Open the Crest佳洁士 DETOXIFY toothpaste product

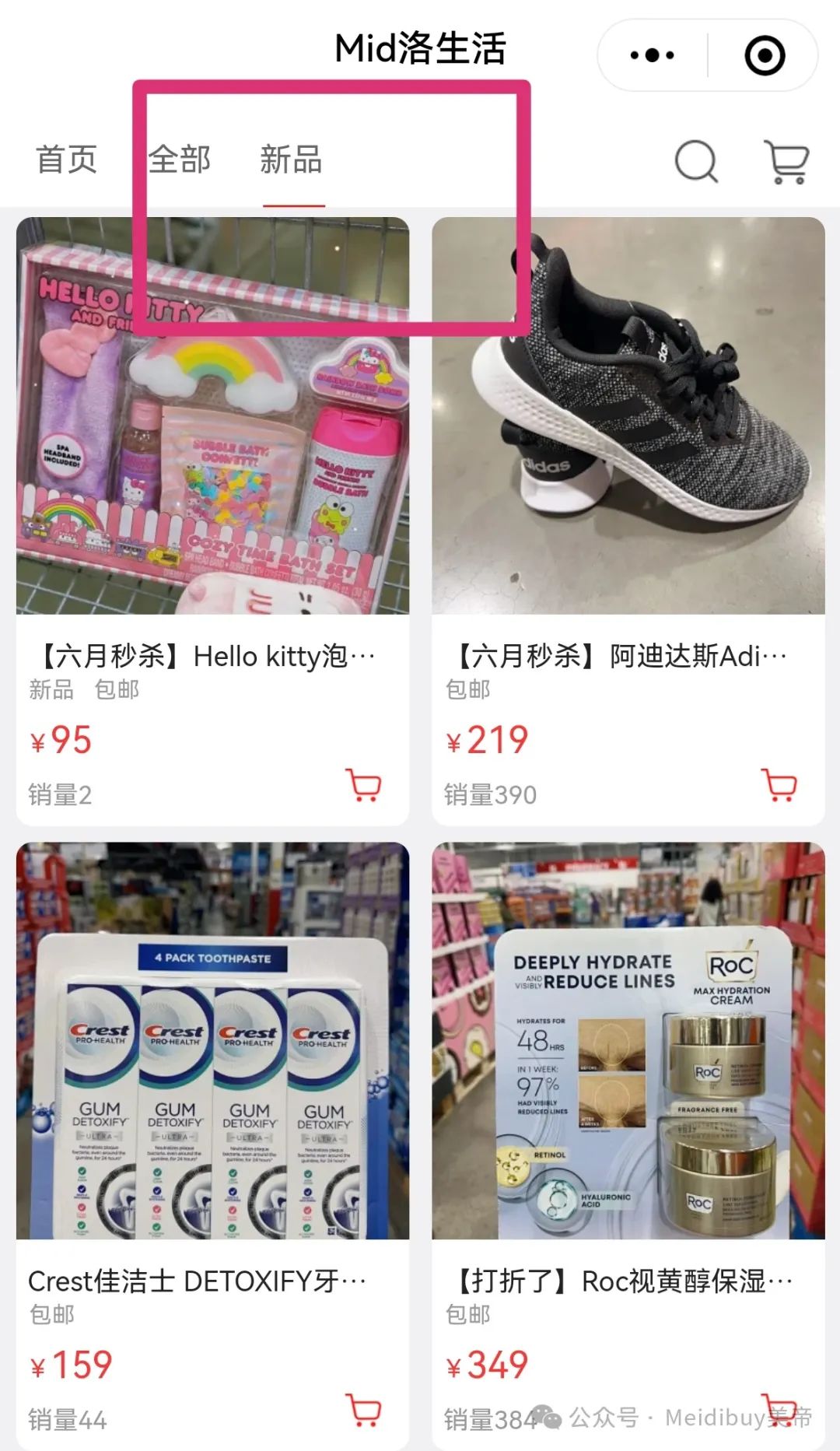(212, 1041)
